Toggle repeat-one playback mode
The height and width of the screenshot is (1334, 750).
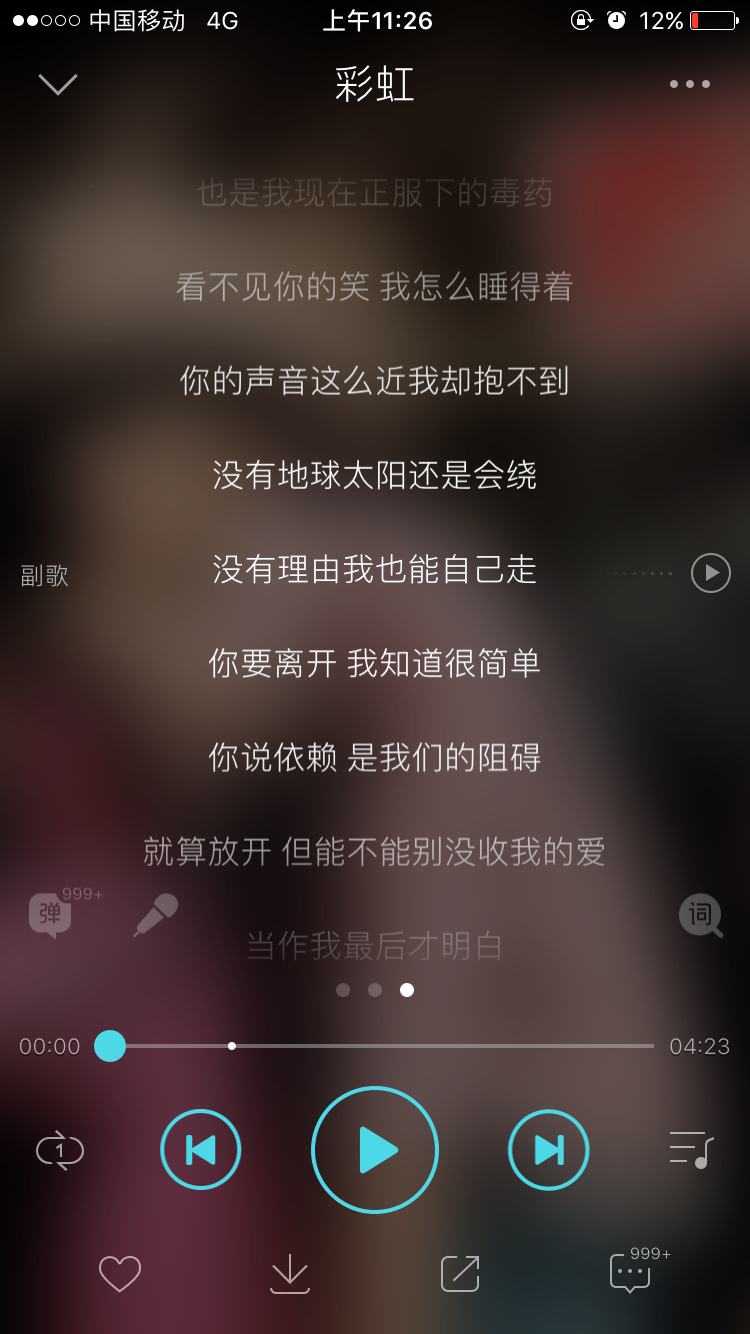tap(59, 1150)
